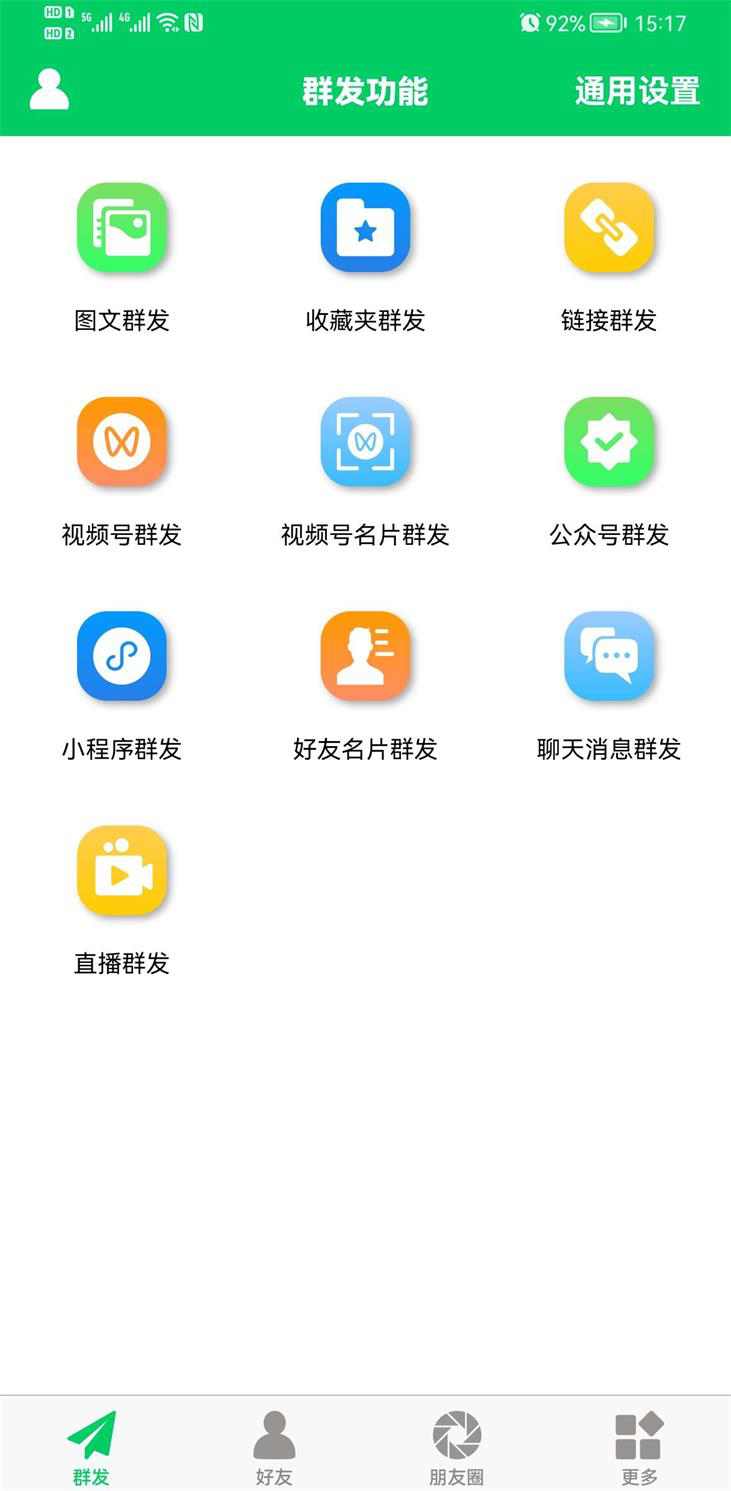Switch to the 朋友圈 tab
The width and height of the screenshot is (731, 1491).
(457, 1448)
